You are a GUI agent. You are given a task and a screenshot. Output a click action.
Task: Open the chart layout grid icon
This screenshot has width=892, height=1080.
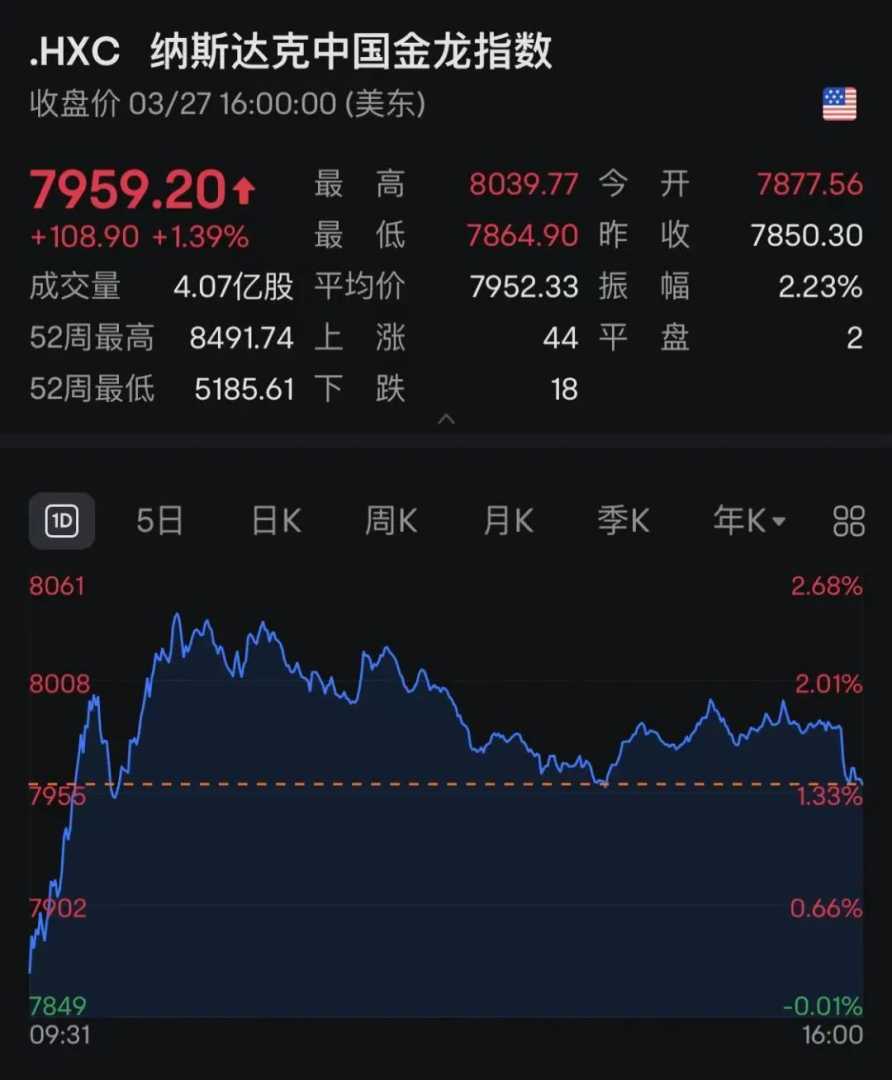848,520
